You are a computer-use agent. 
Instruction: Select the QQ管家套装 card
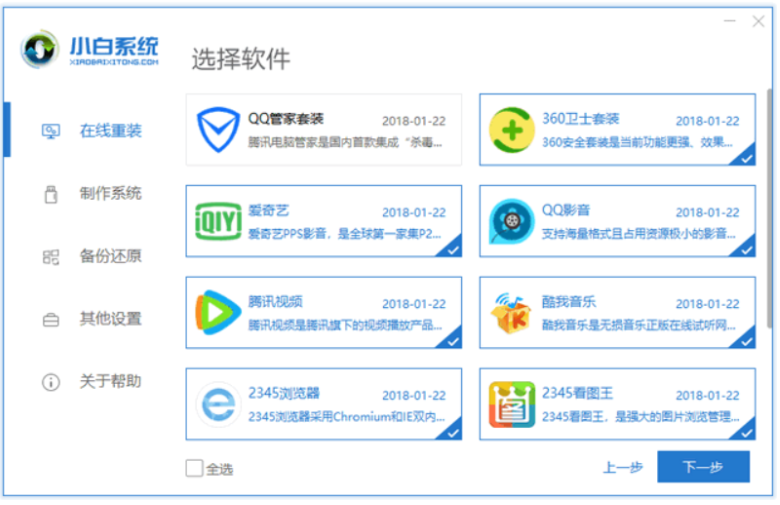(x=324, y=130)
